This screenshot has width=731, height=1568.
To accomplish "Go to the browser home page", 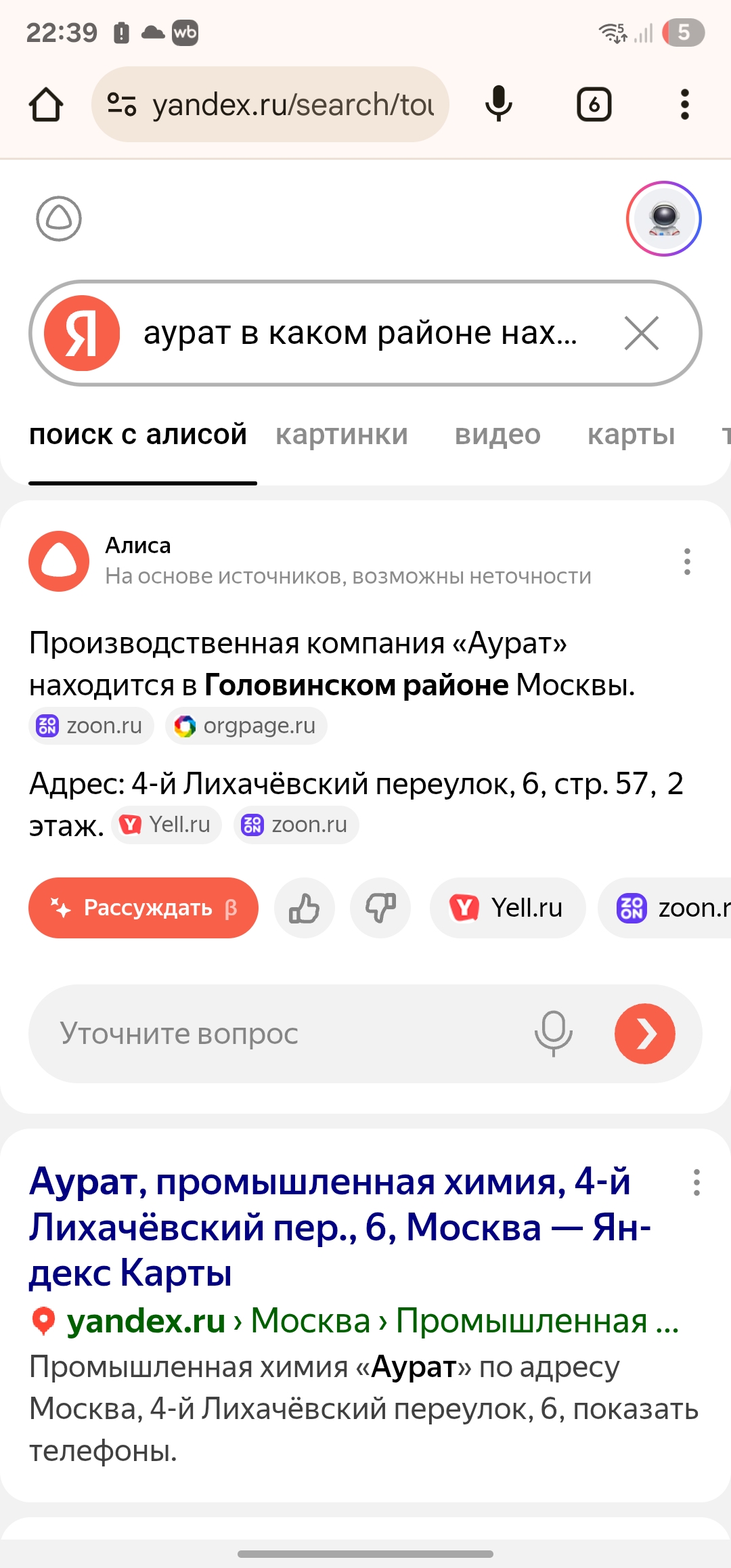I will (x=46, y=104).
